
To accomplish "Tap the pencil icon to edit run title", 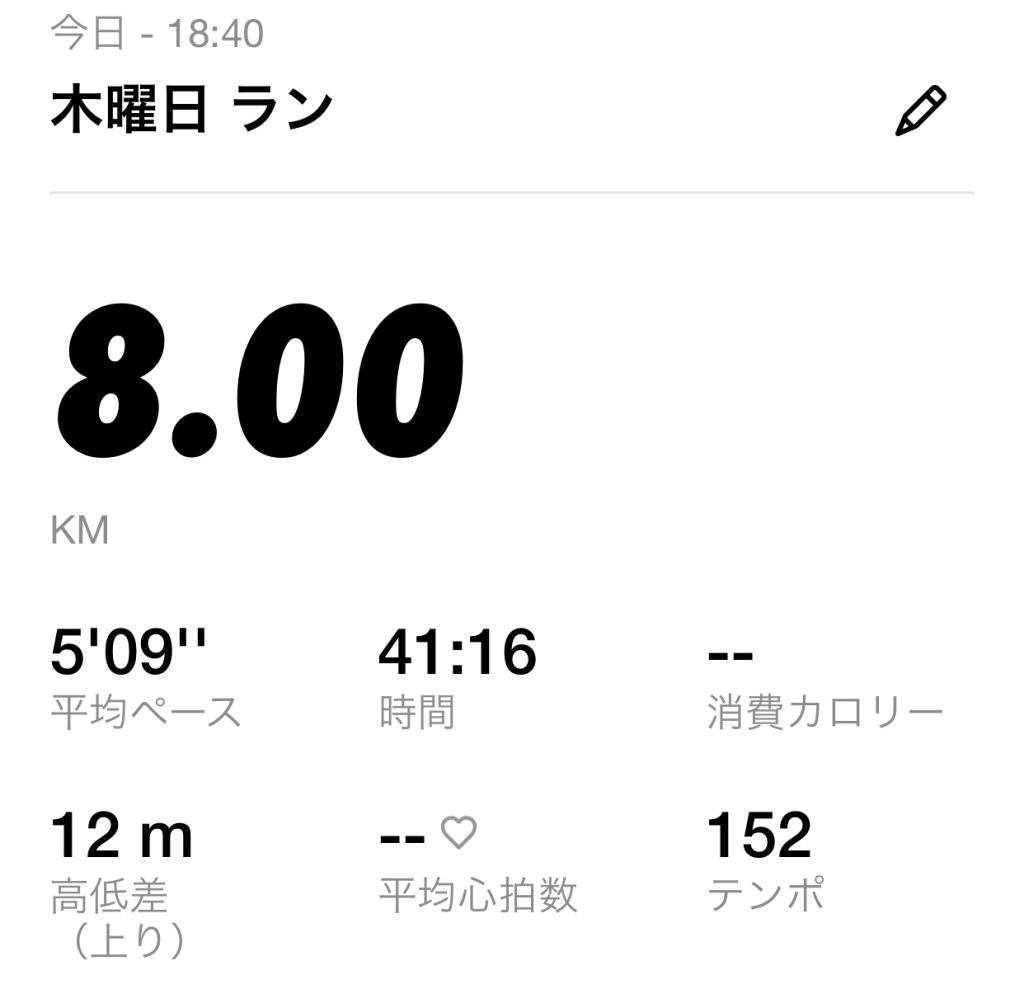I will [x=919, y=111].
